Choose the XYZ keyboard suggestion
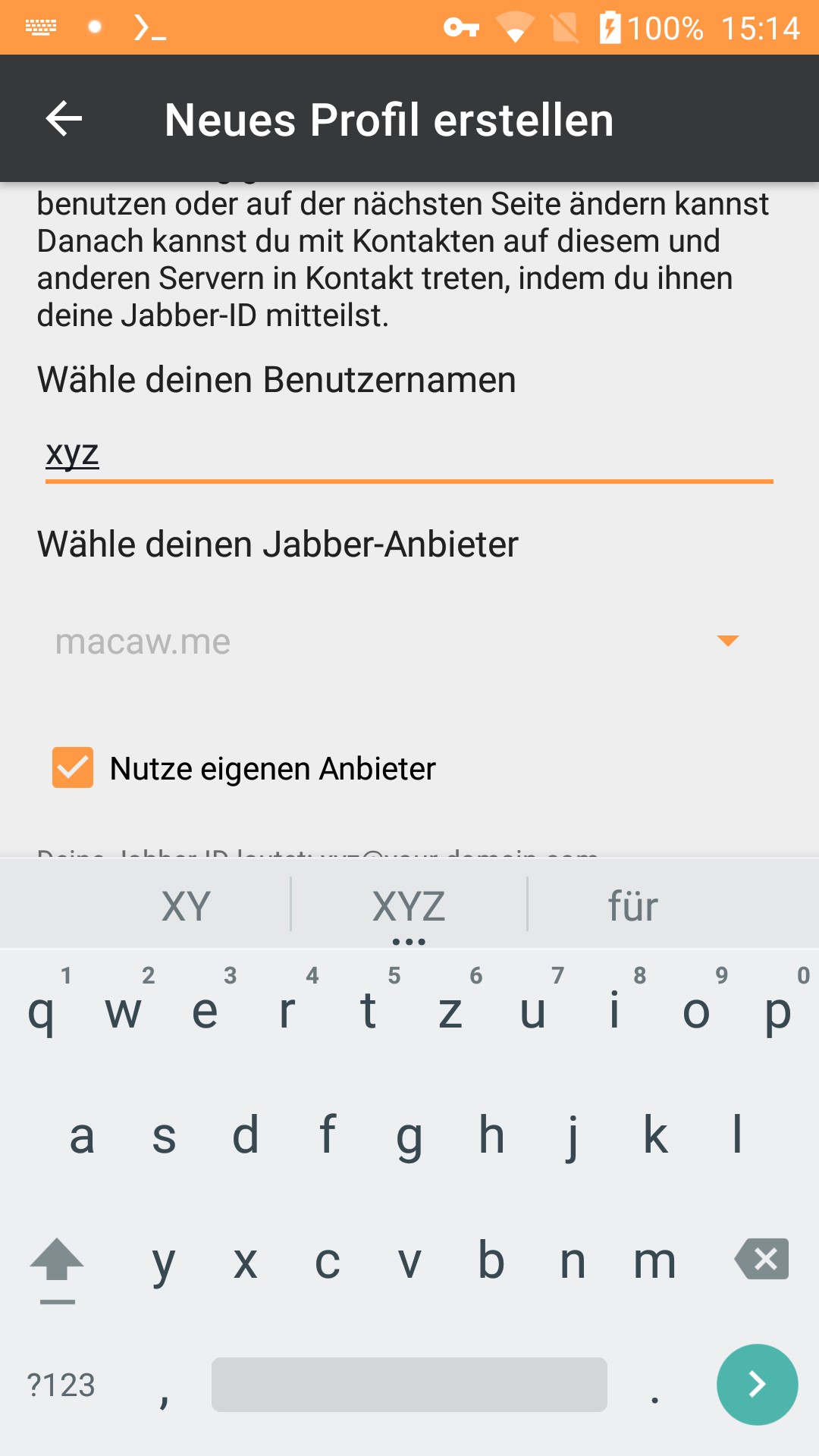The height and width of the screenshot is (1456, 819). 409,905
